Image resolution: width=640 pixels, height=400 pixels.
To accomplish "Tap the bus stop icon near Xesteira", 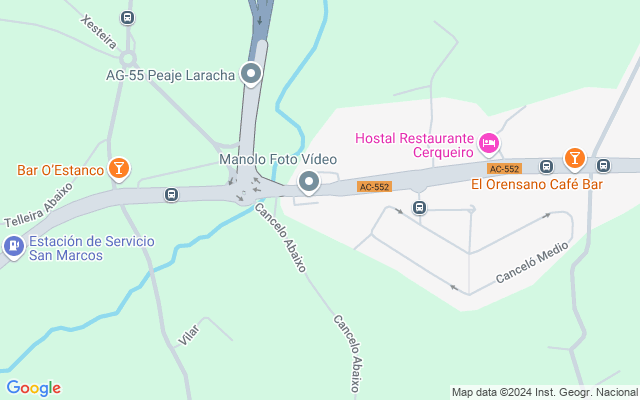I will pyautogui.click(x=127, y=18).
